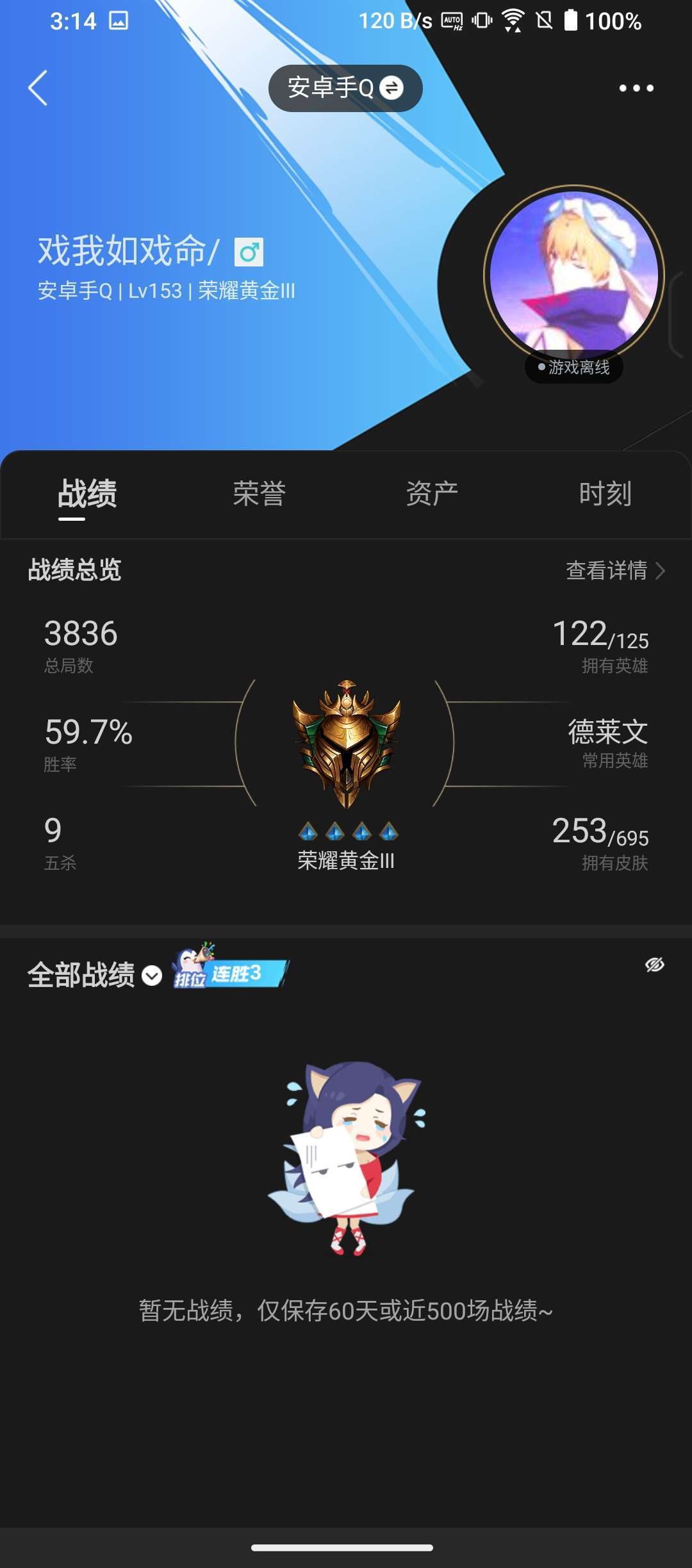Open 查看详情 for stats overview
This screenshot has width=692, height=1568.
[x=615, y=570]
